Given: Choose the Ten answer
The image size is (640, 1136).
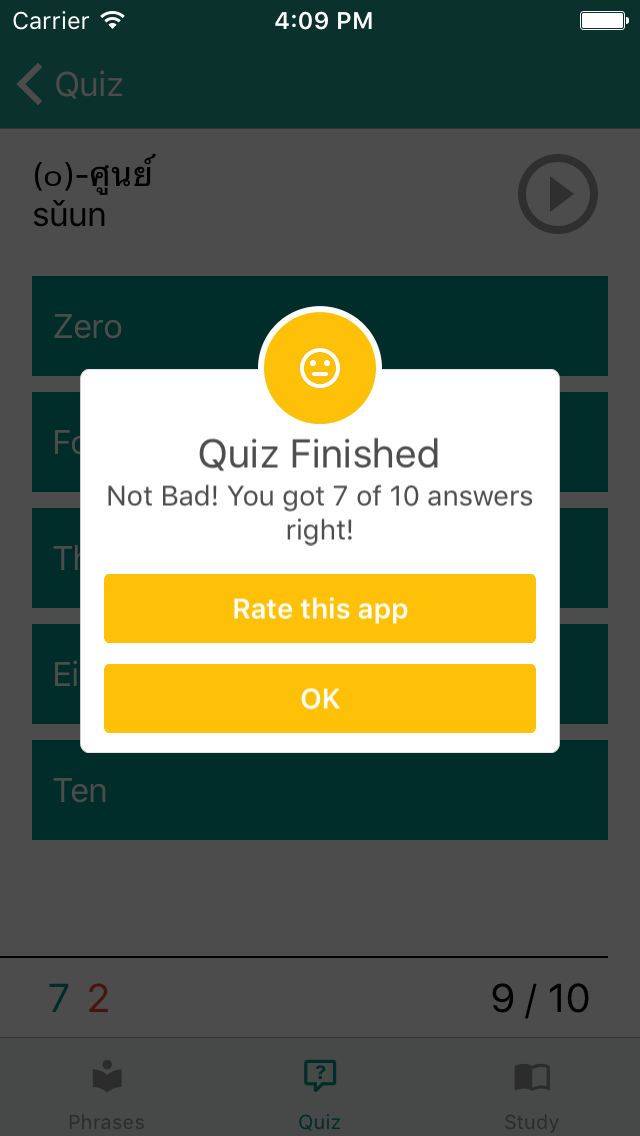Looking at the screenshot, I should [x=320, y=790].
